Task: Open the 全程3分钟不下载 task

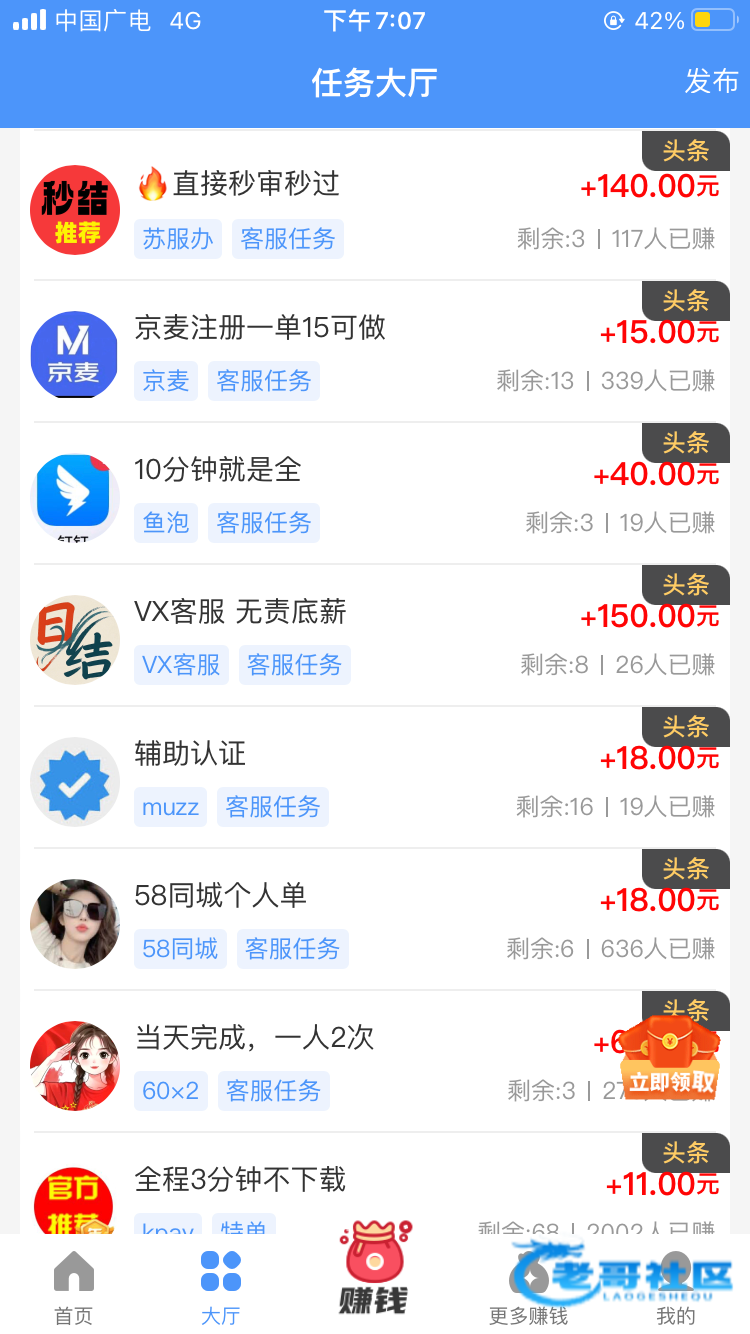Action: 240,1180
